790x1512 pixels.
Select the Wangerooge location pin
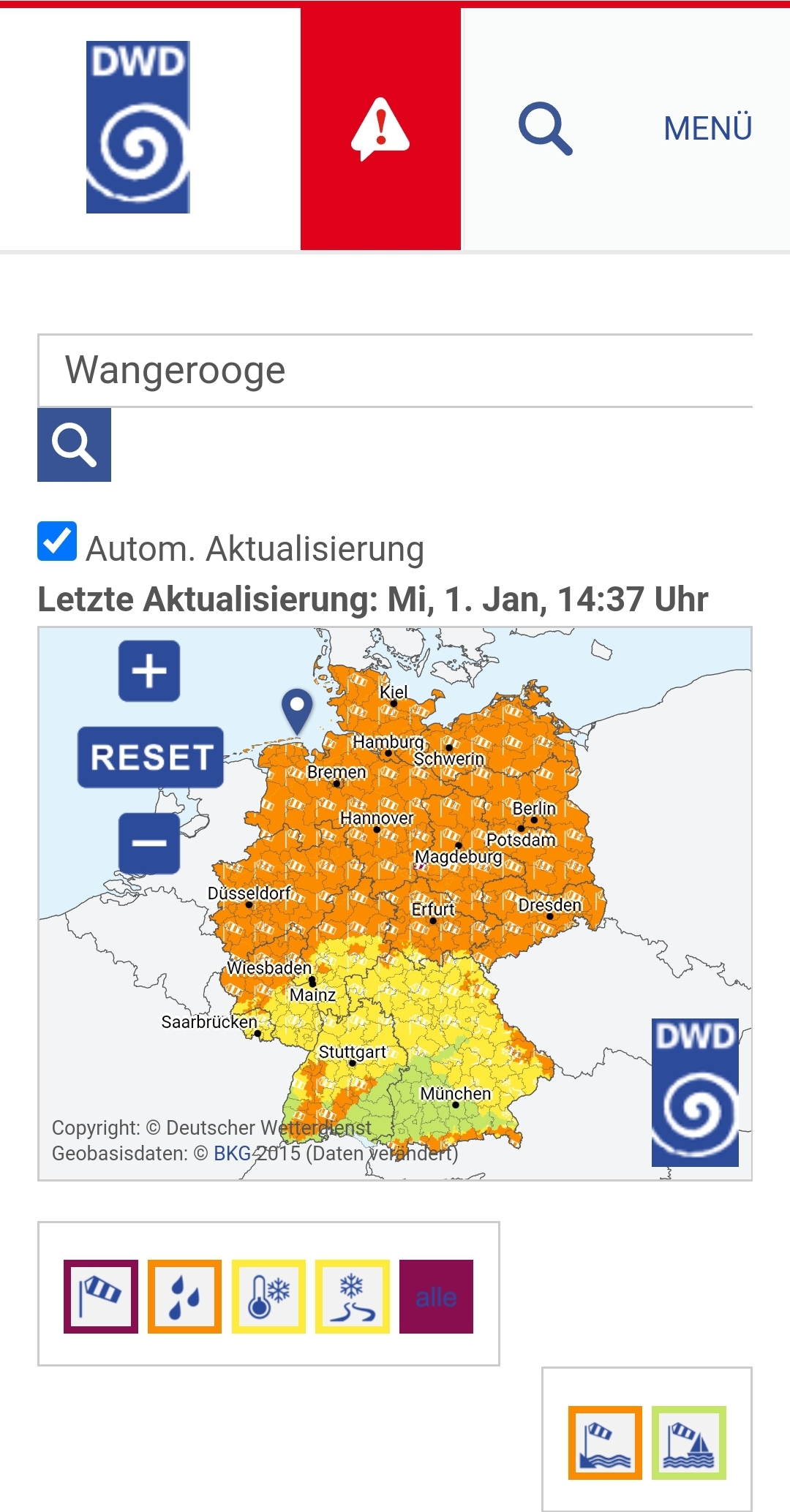(x=297, y=708)
